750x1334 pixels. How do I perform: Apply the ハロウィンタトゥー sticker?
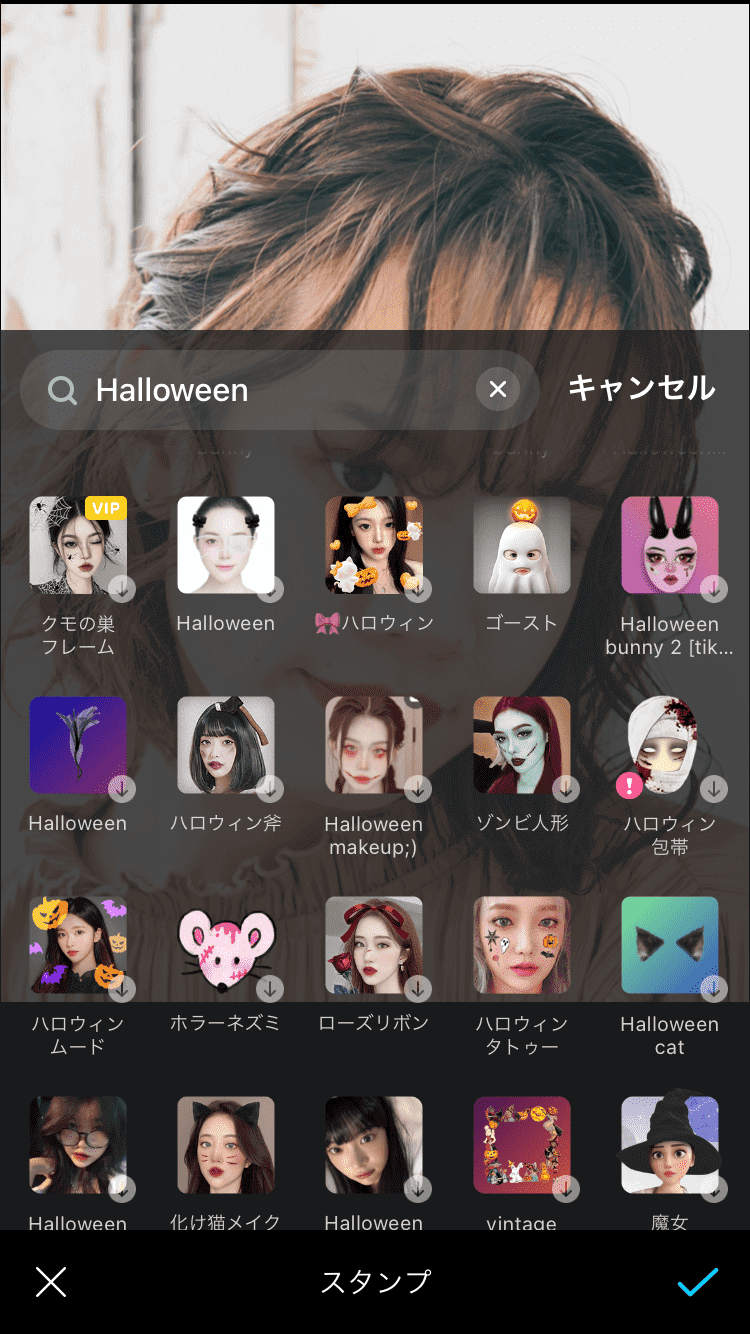(521, 945)
